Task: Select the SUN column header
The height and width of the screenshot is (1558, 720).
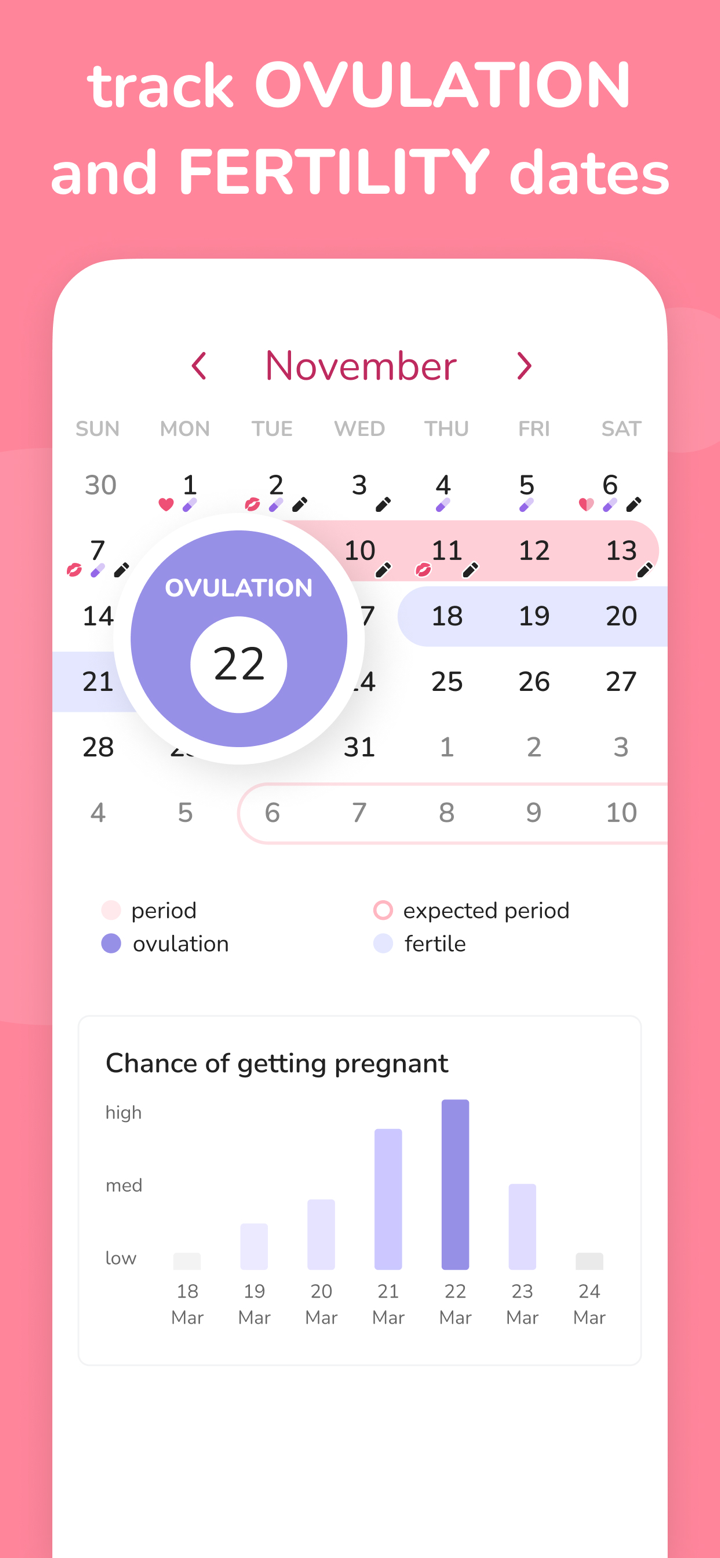Action: (x=97, y=428)
